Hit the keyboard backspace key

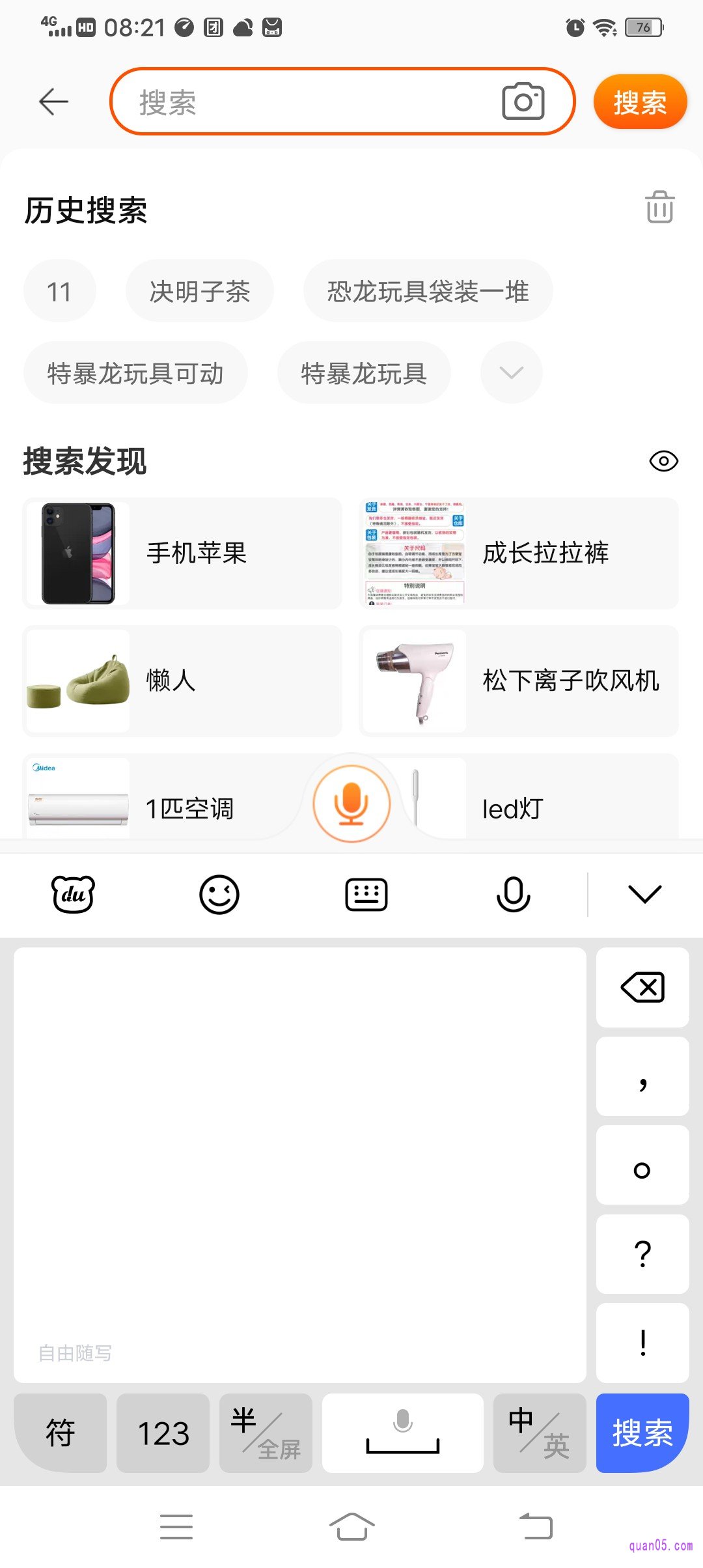click(642, 987)
